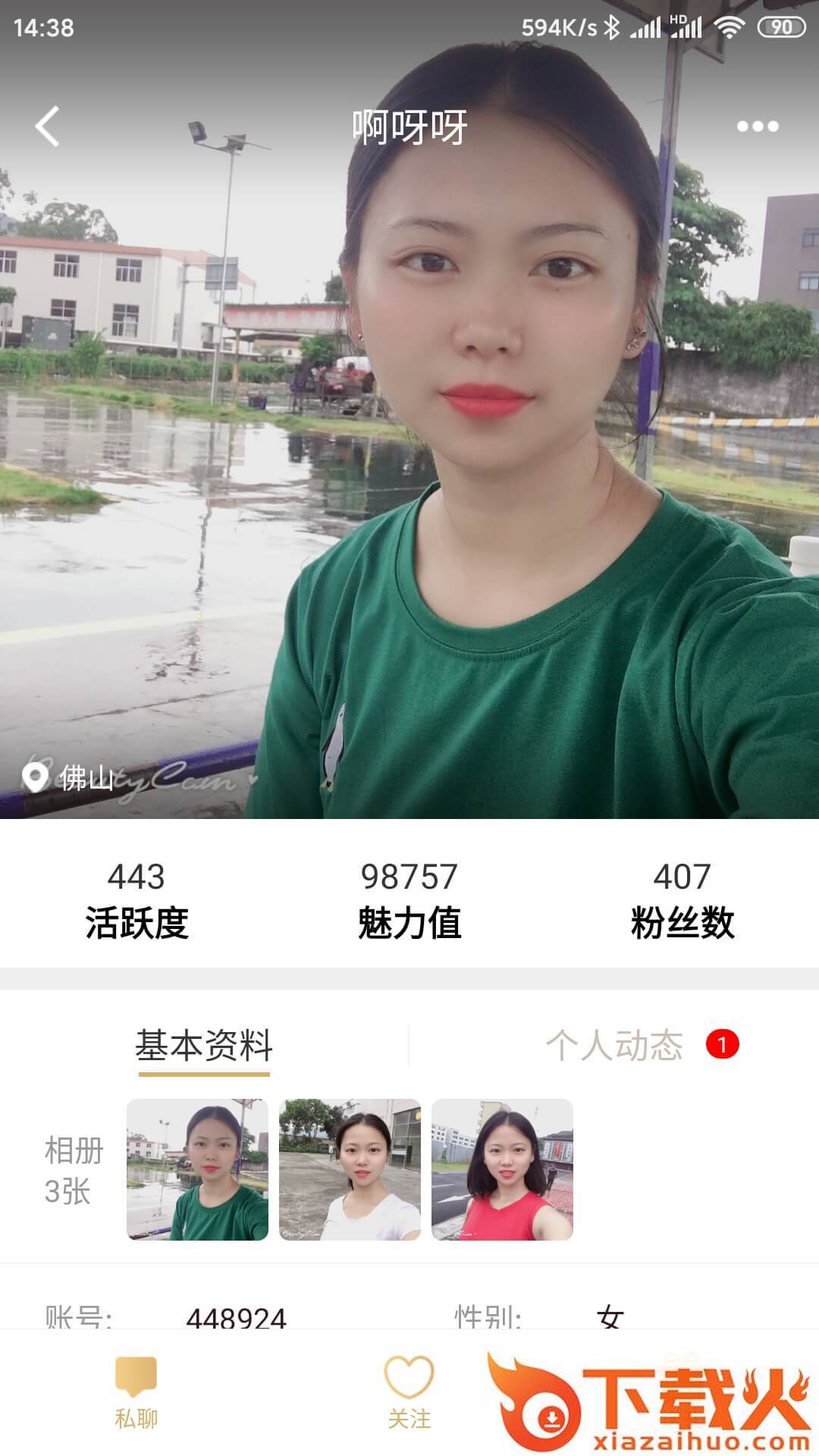Open the red-top album photo
This screenshot has width=819, height=1456.
[x=502, y=1169]
